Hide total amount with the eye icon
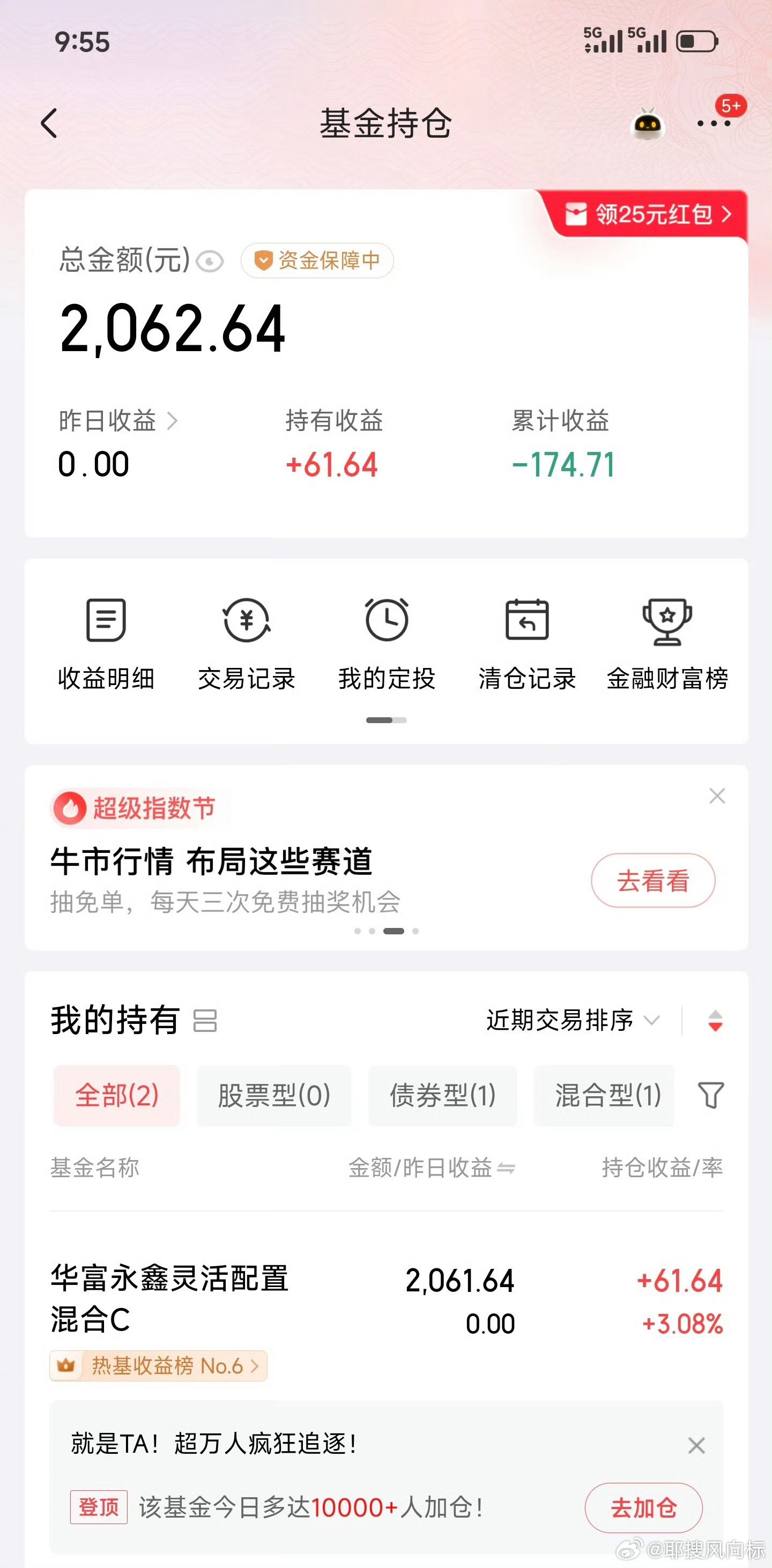This screenshot has height=1568, width=772. tap(210, 262)
